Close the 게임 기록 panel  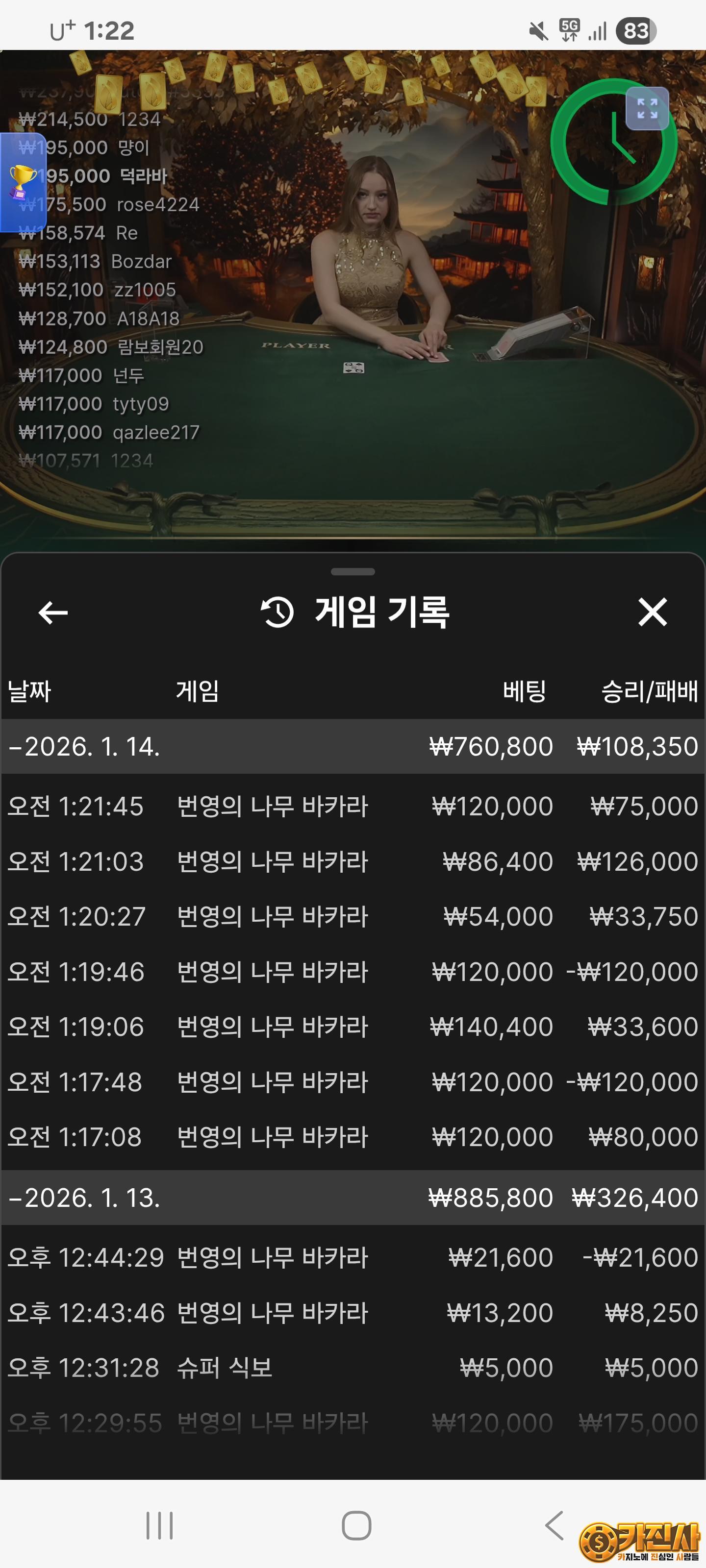[653, 612]
